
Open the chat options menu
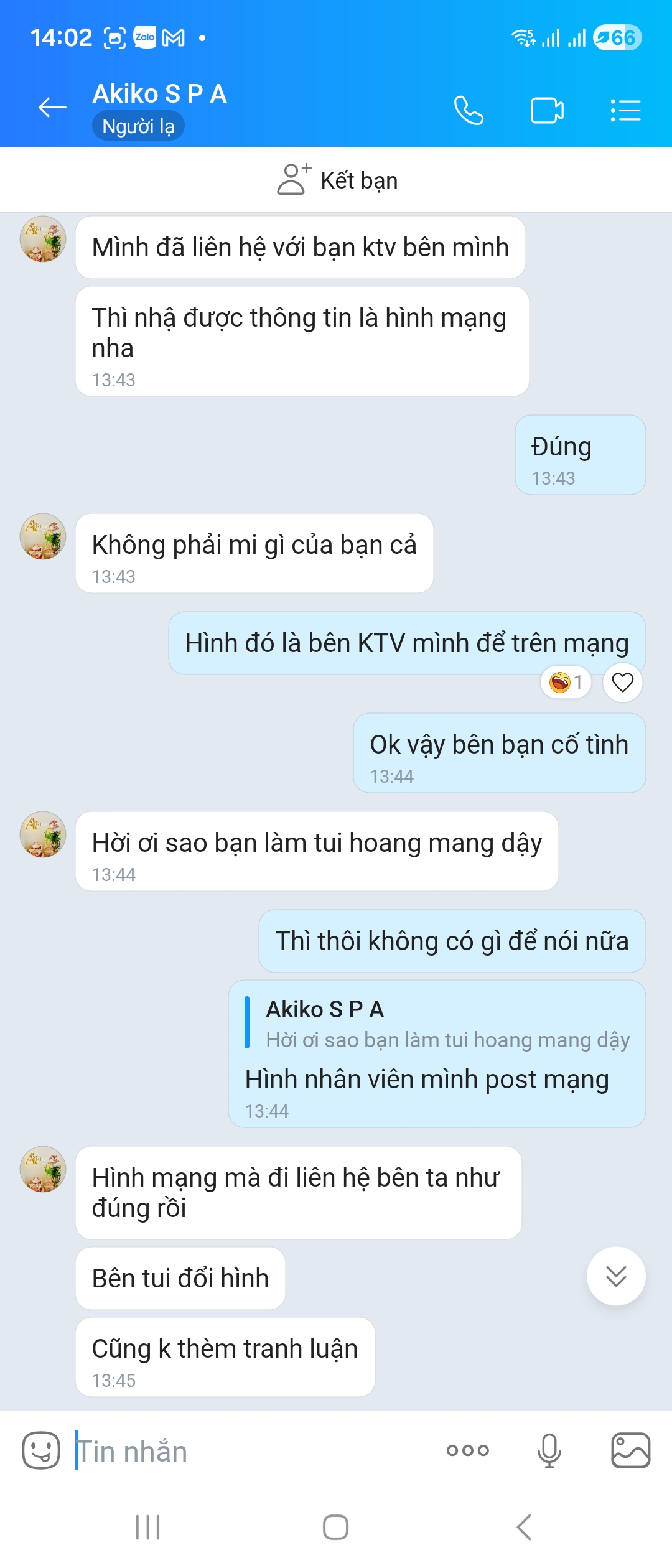625,111
